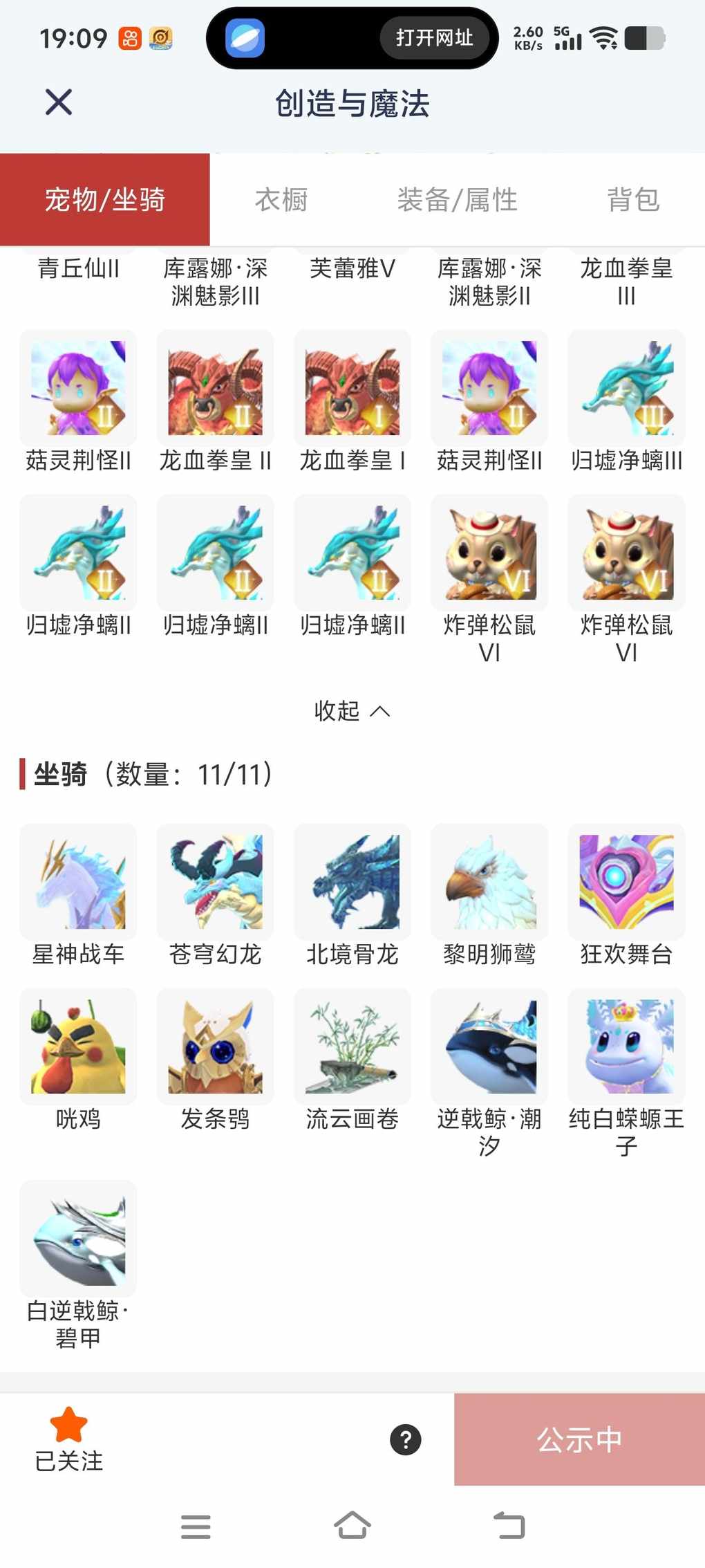Collapse the pet list with 收起
Viewport: 705px width, 1568px height.
pyautogui.click(x=352, y=710)
